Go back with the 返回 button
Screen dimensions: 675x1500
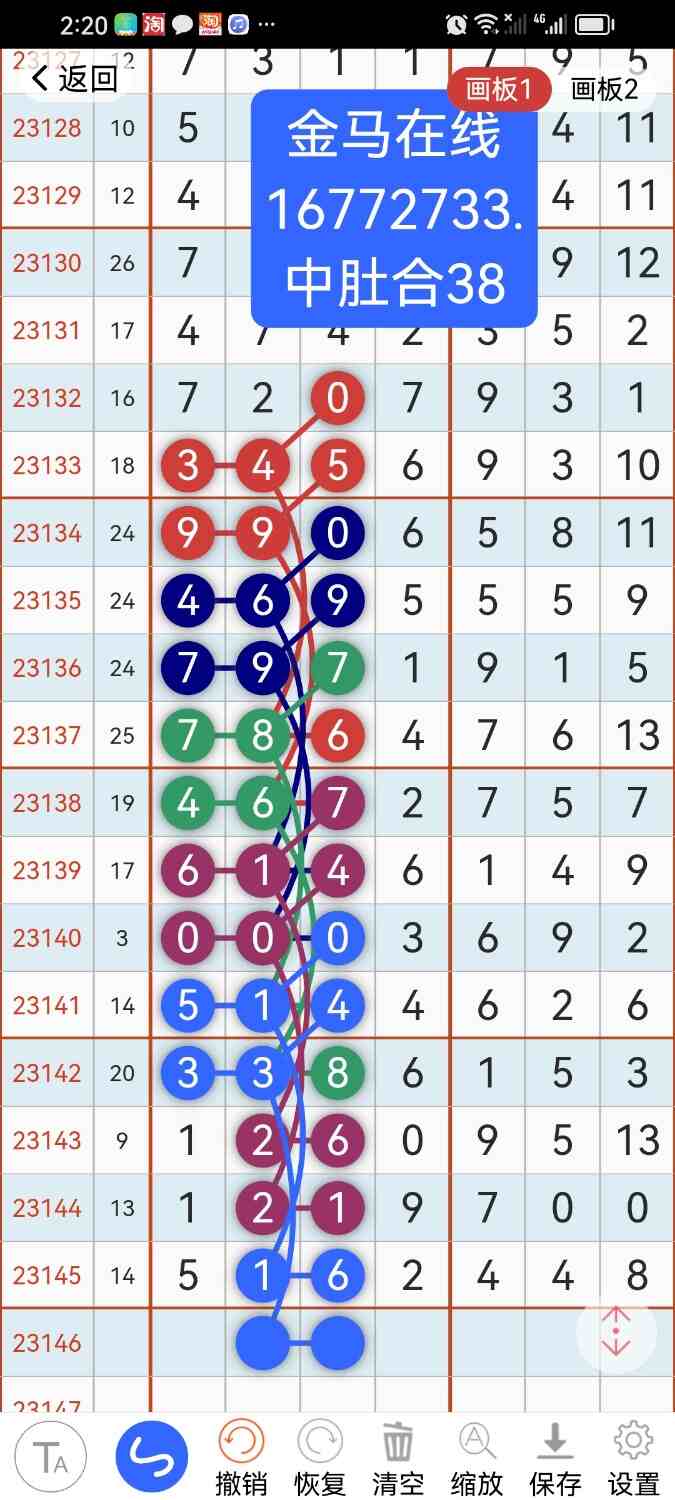click(74, 79)
